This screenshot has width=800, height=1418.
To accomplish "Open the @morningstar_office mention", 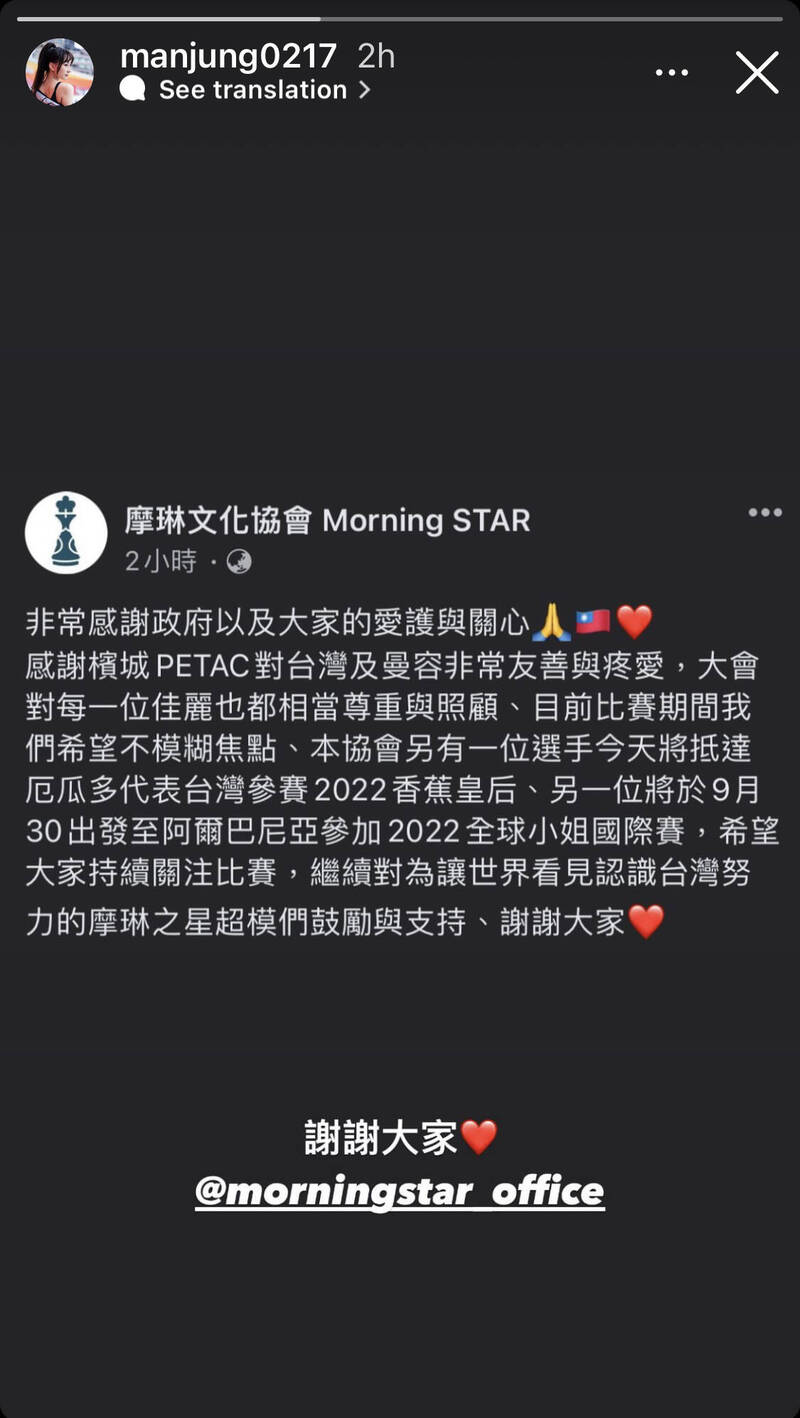I will pyautogui.click(x=400, y=1191).
